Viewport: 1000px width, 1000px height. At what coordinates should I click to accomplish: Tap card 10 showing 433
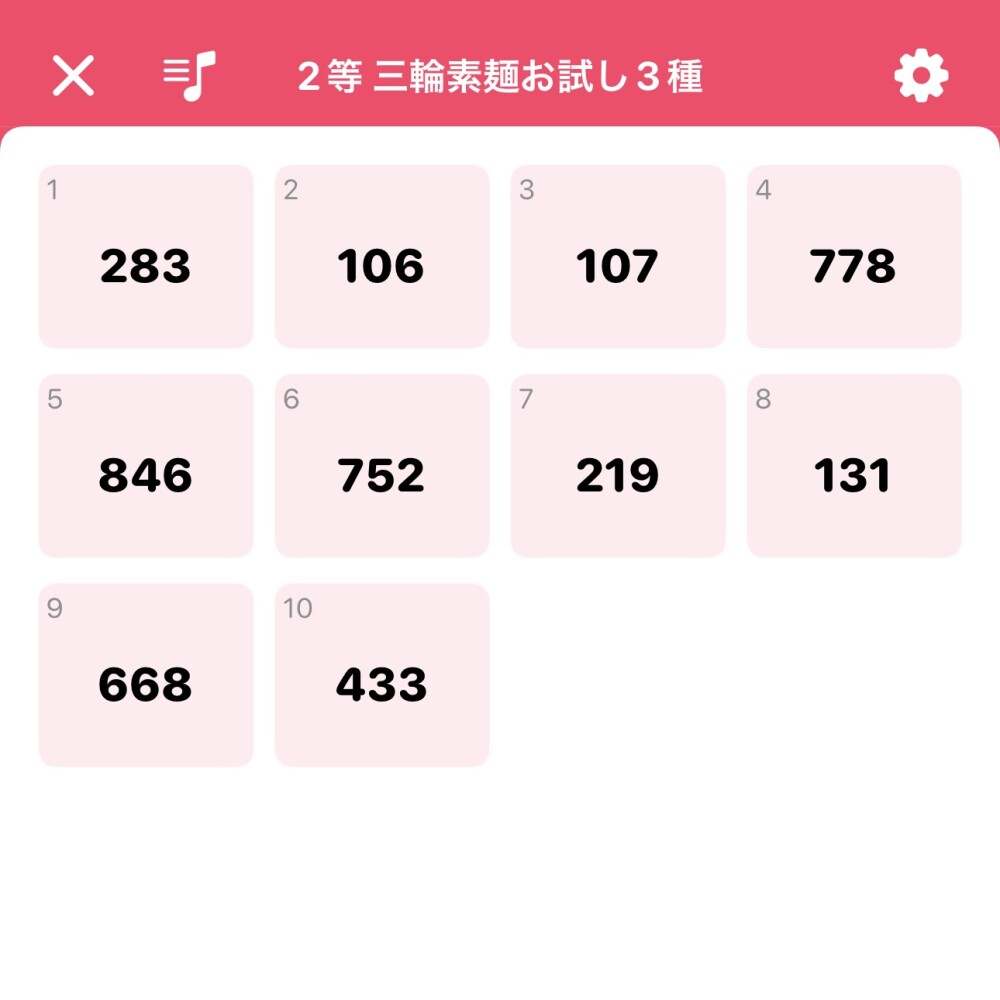[382, 675]
